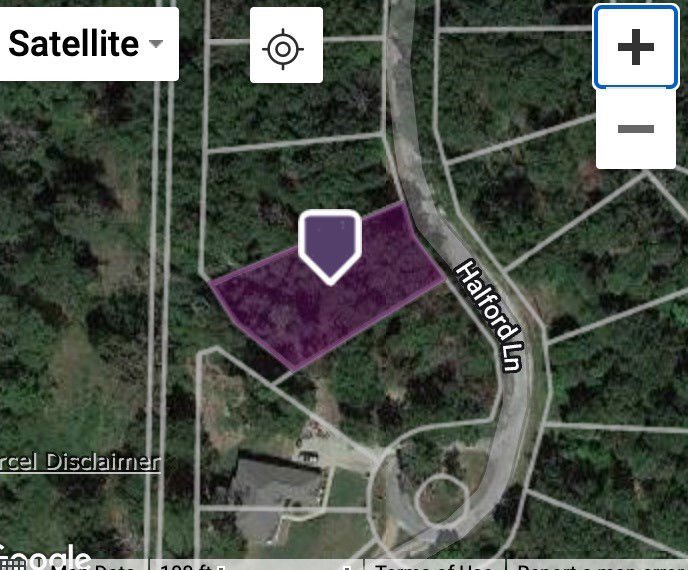Zoom out with the minus button
688x570 pixels.
(635, 128)
